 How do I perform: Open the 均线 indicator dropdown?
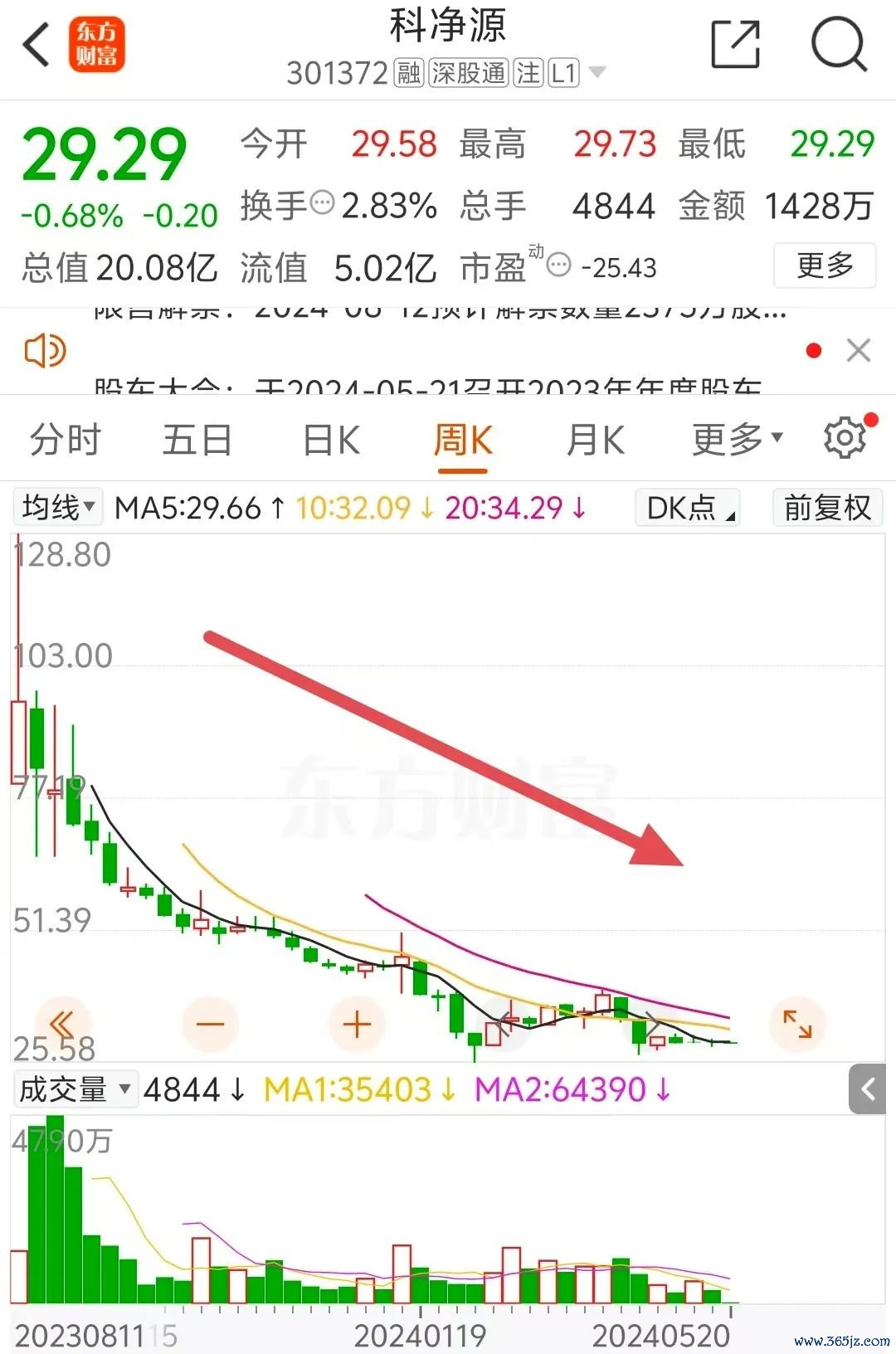tap(58, 507)
